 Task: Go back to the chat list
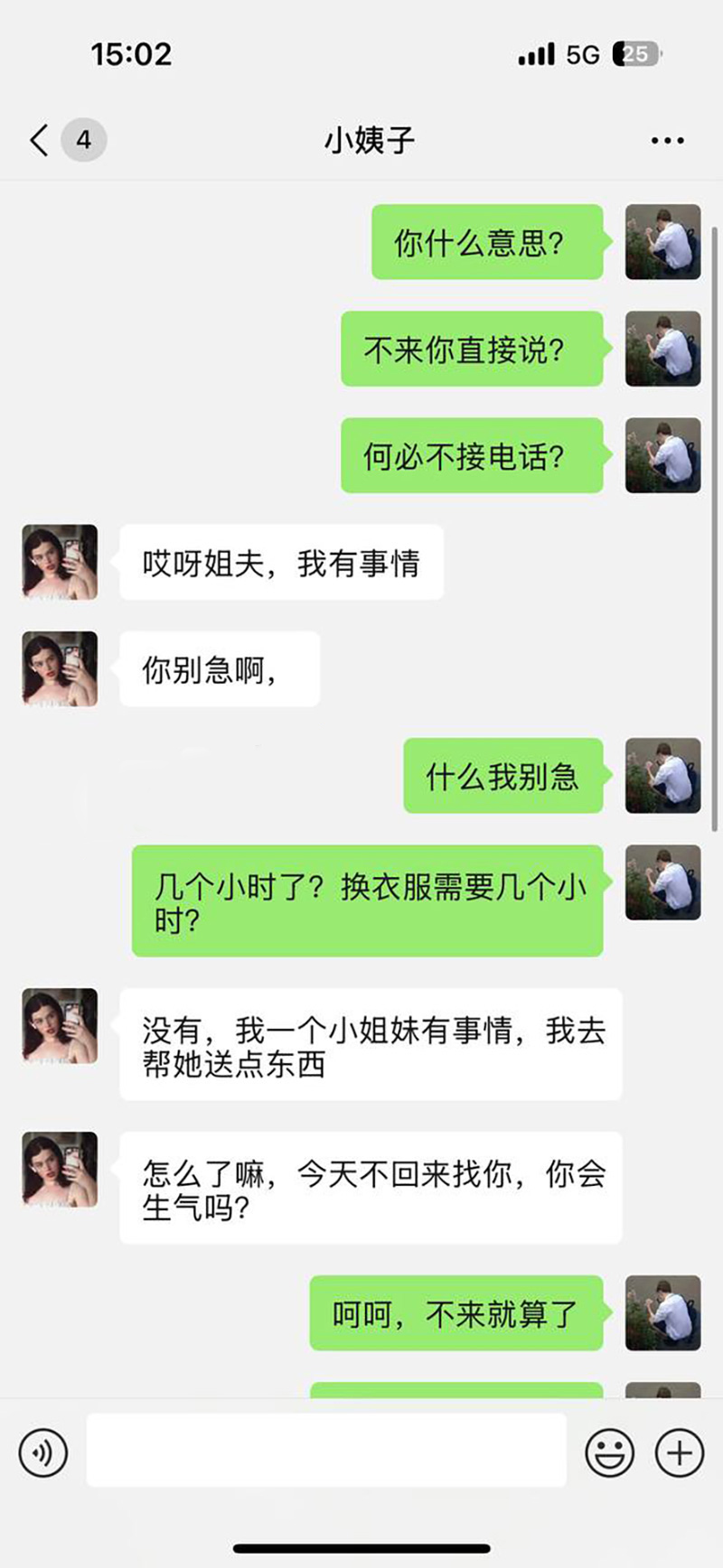tap(40, 140)
